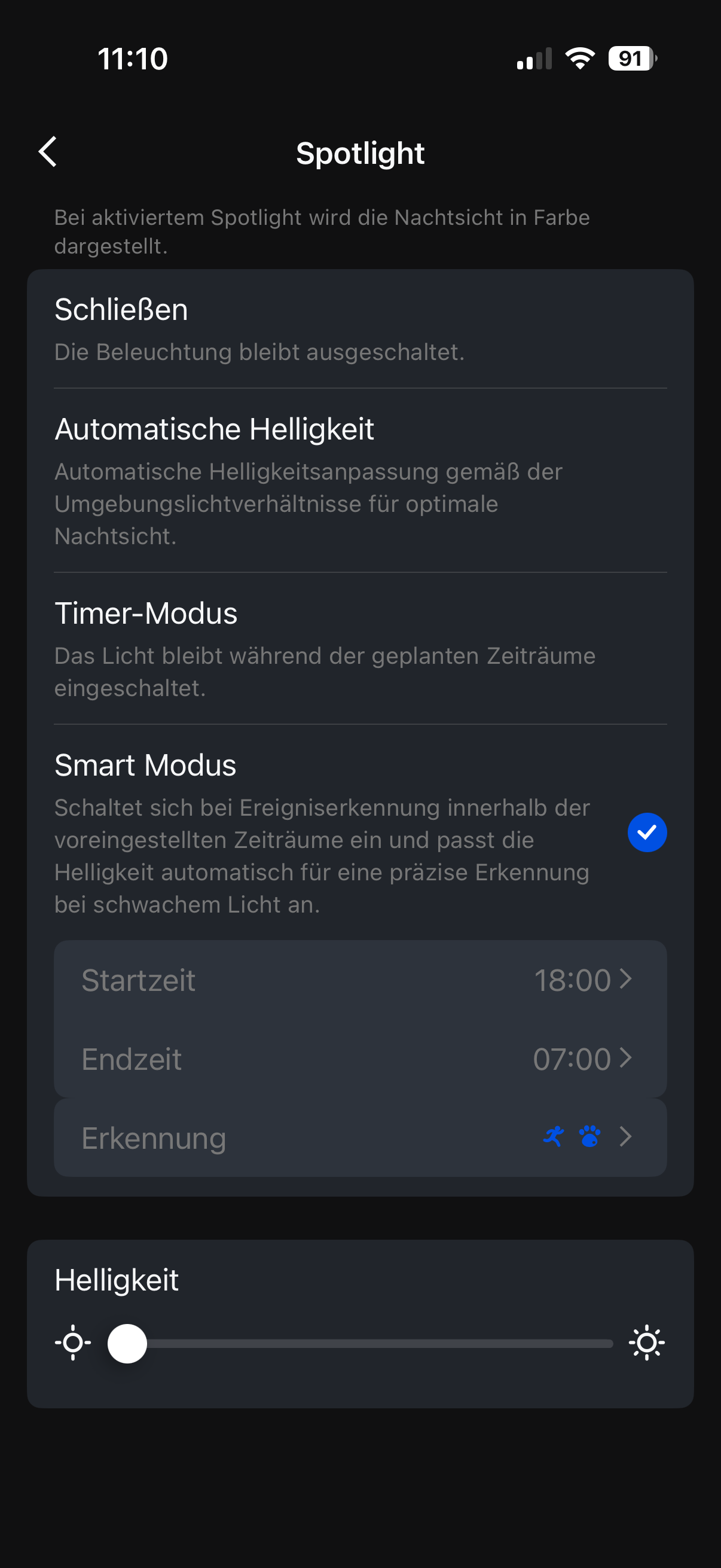Tap the maximum brightness sun icon
Screen dimensions: 721x1568
[646, 1343]
